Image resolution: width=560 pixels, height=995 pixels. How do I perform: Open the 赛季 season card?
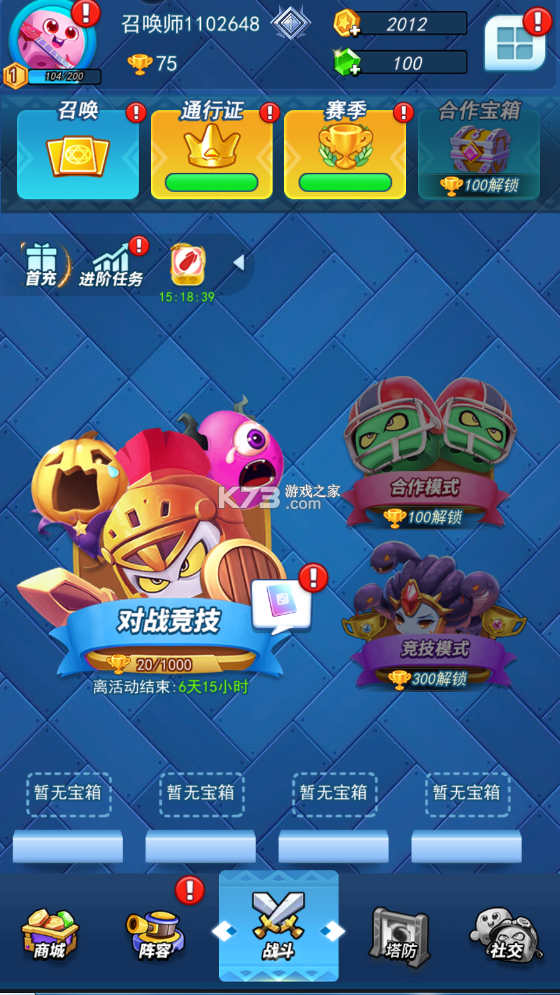[x=345, y=151]
